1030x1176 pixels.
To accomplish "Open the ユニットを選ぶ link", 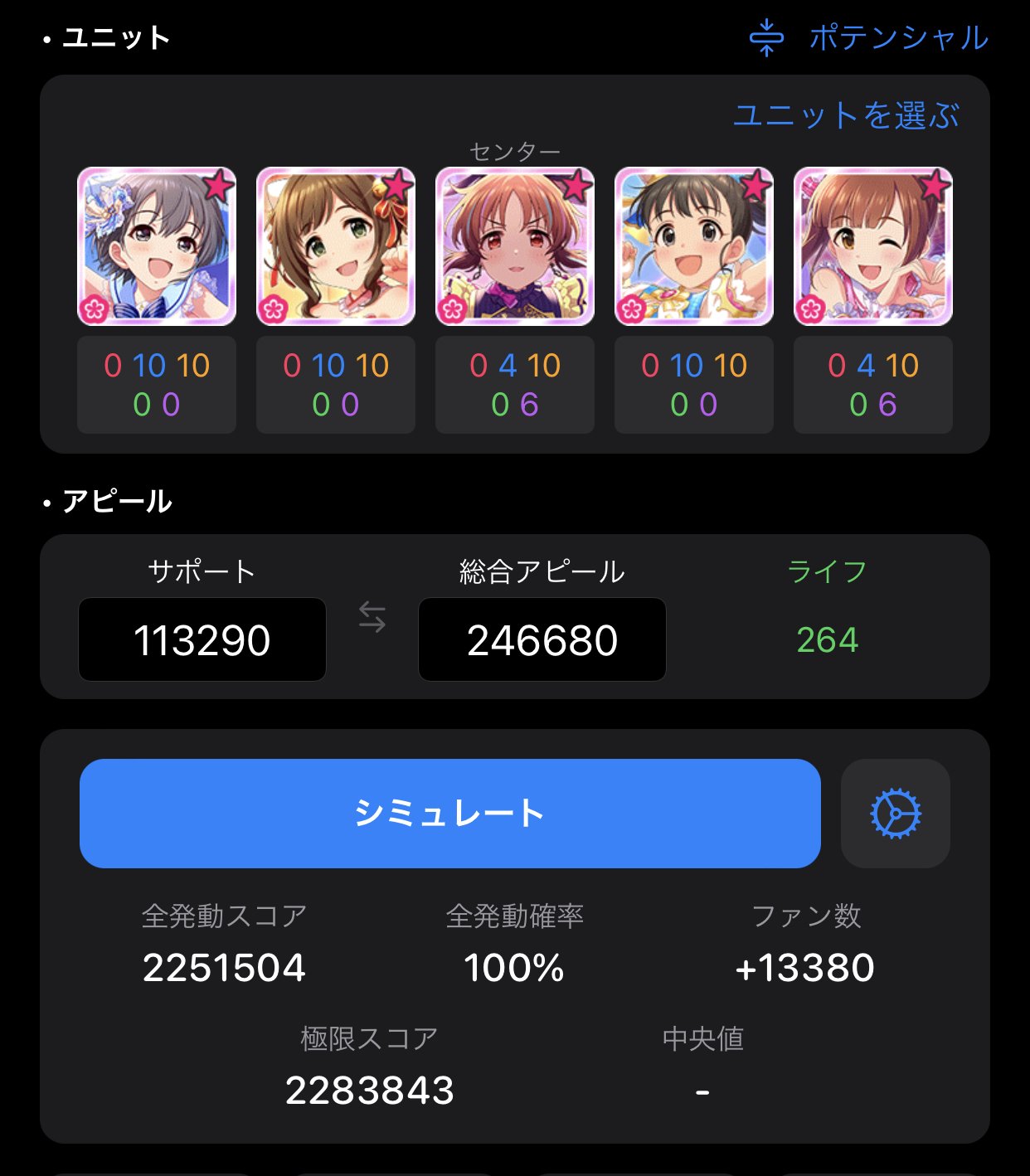I will click(x=848, y=116).
